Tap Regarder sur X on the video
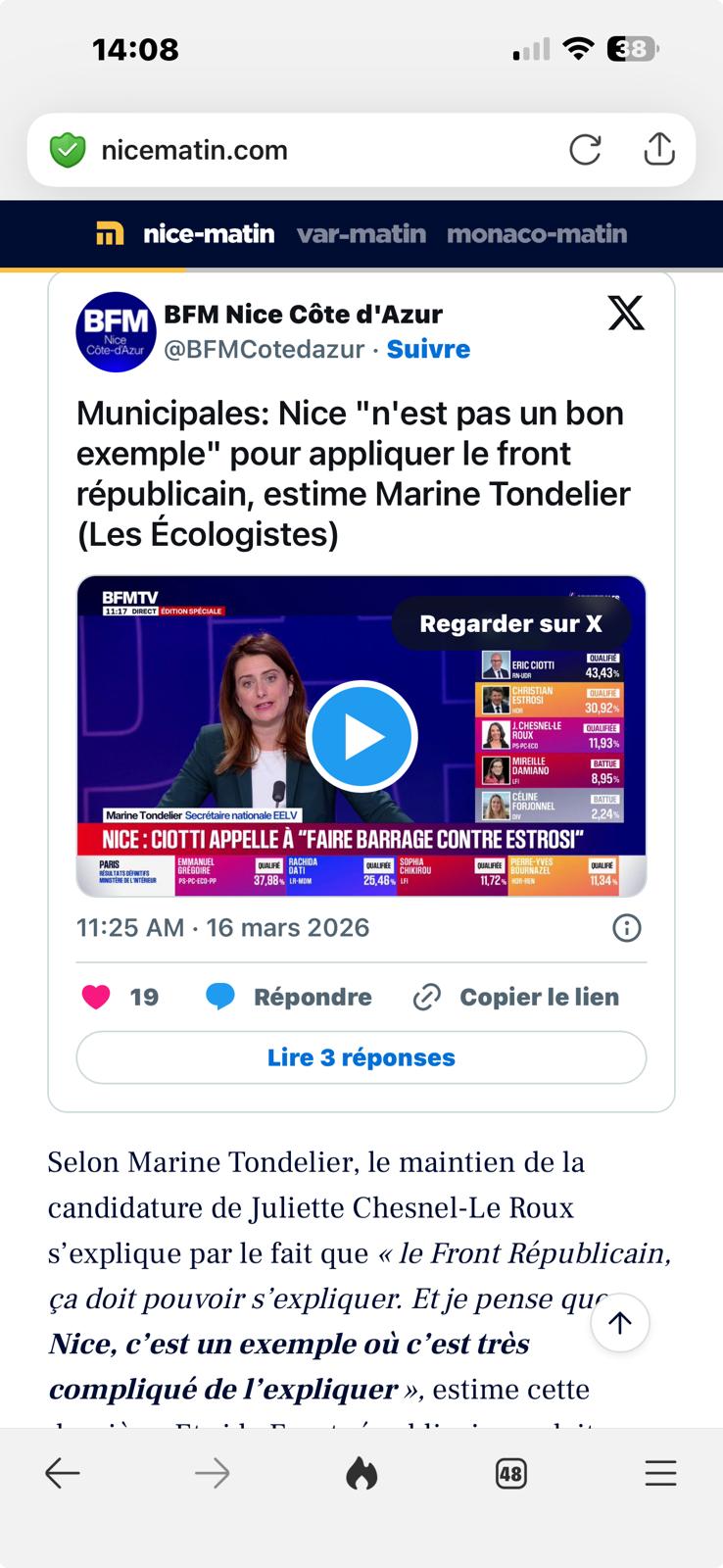 (510, 623)
